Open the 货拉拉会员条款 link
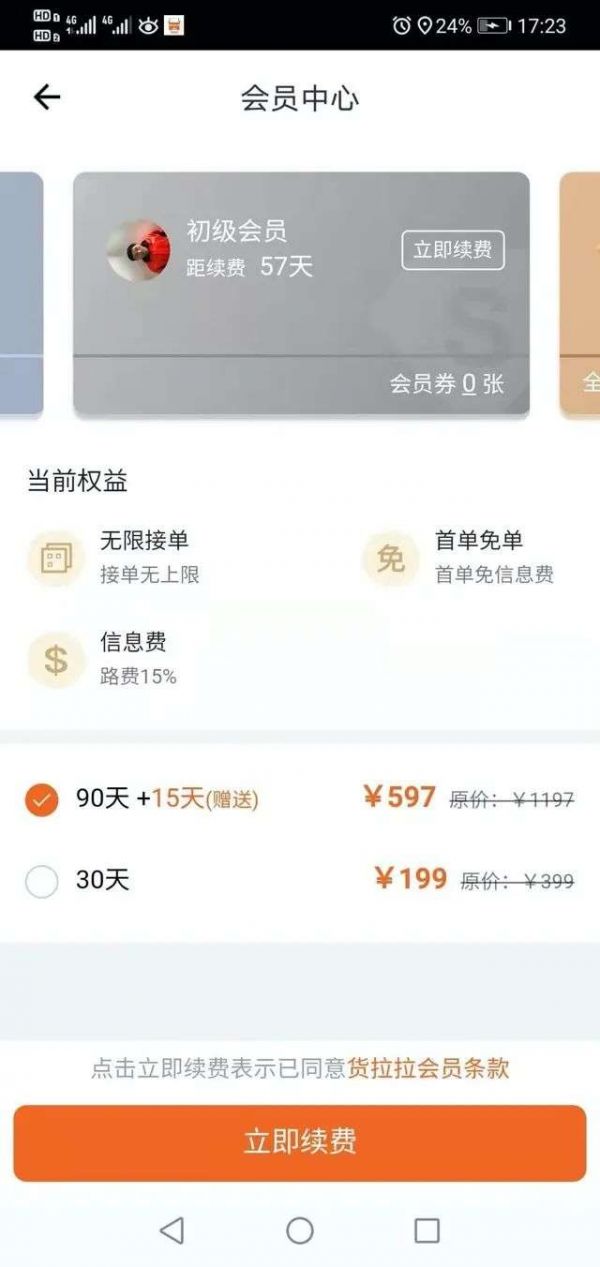 pos(428,1068)
